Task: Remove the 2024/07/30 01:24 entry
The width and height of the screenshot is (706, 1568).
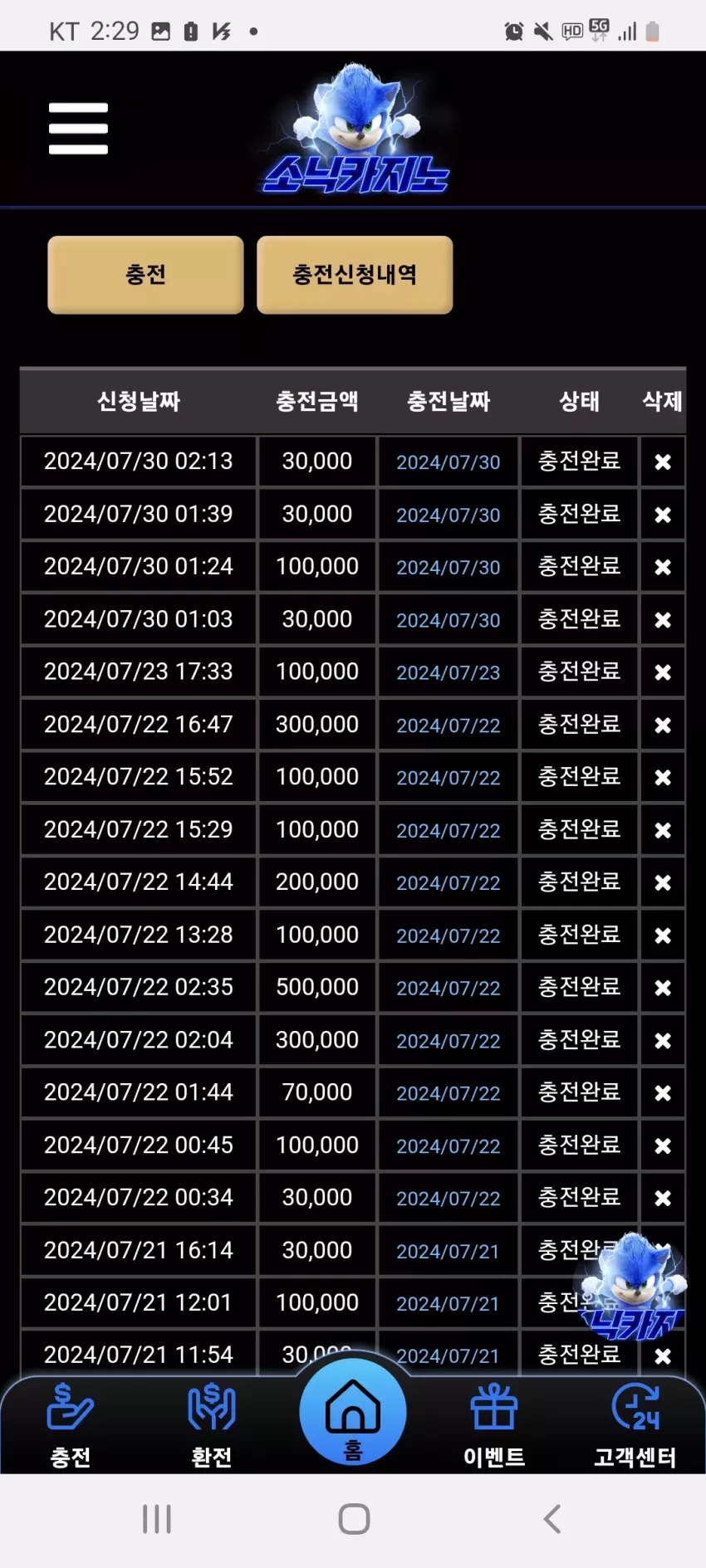Action: click(662, 567)
